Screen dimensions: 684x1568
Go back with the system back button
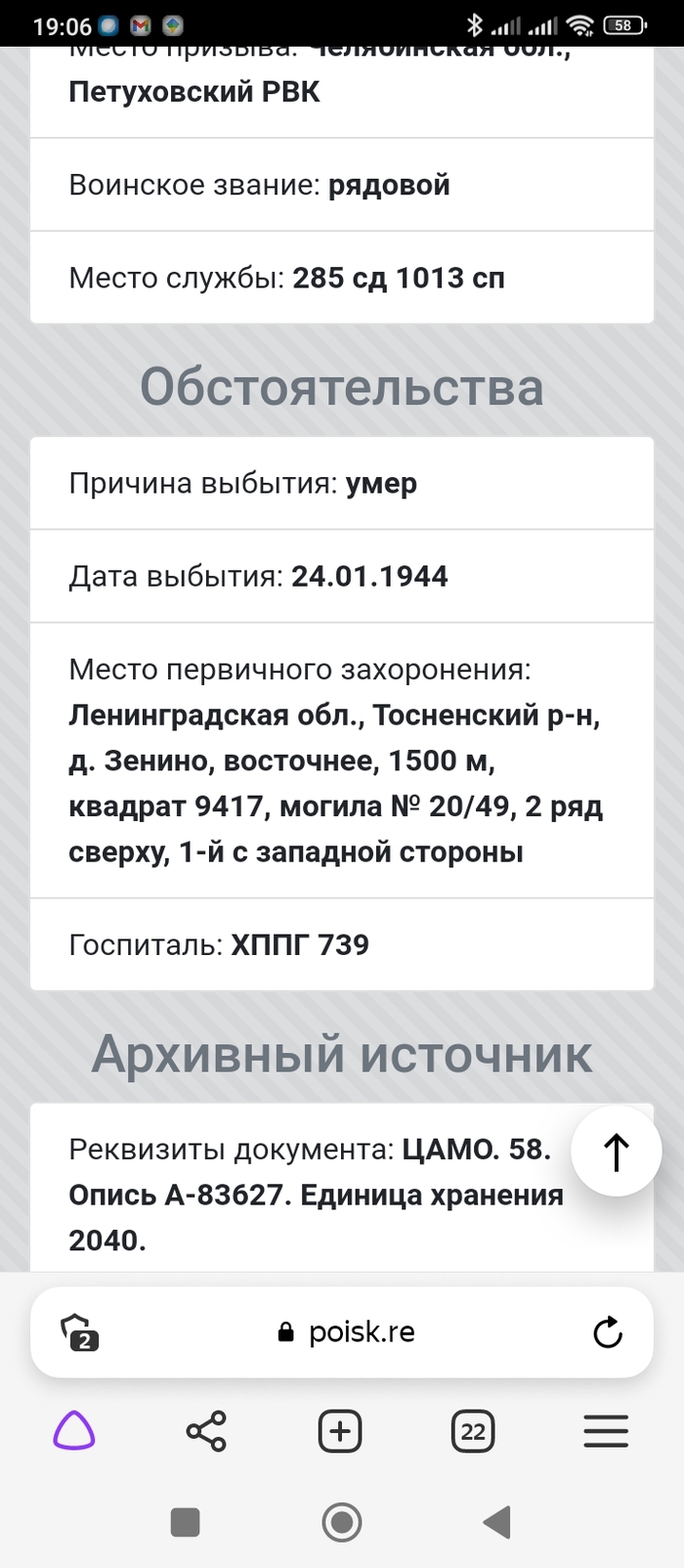497,1522
